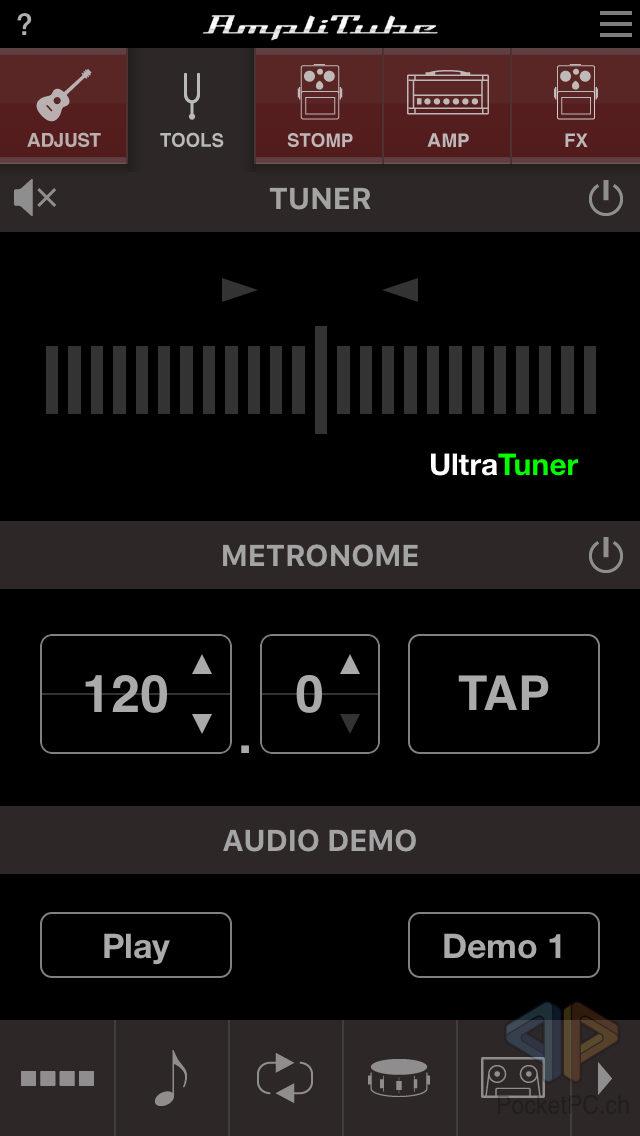The image size is (640, 1136).
Task: Increase the 120 BPM value
Action: tap(202, 665)
